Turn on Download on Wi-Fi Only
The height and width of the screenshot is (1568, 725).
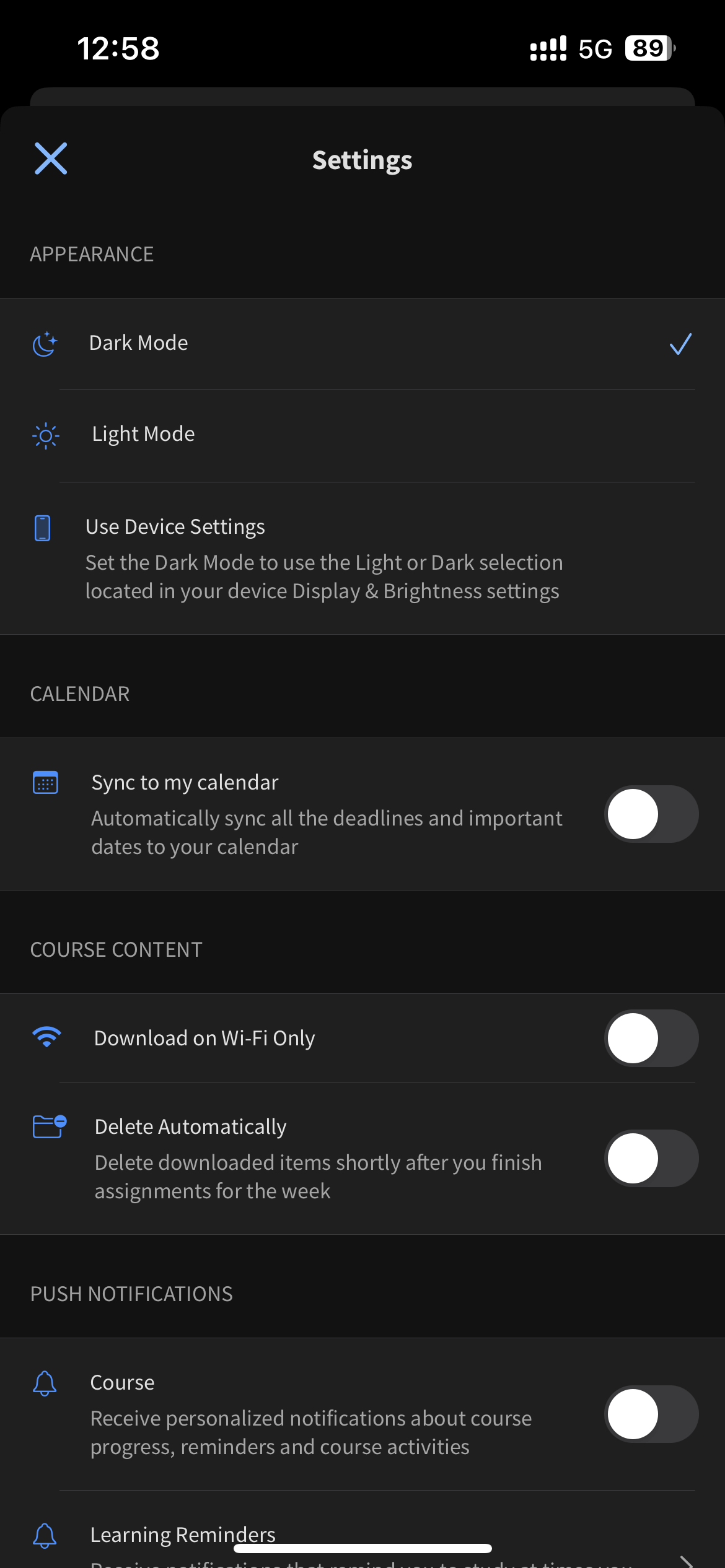[x=651, y=1038]
